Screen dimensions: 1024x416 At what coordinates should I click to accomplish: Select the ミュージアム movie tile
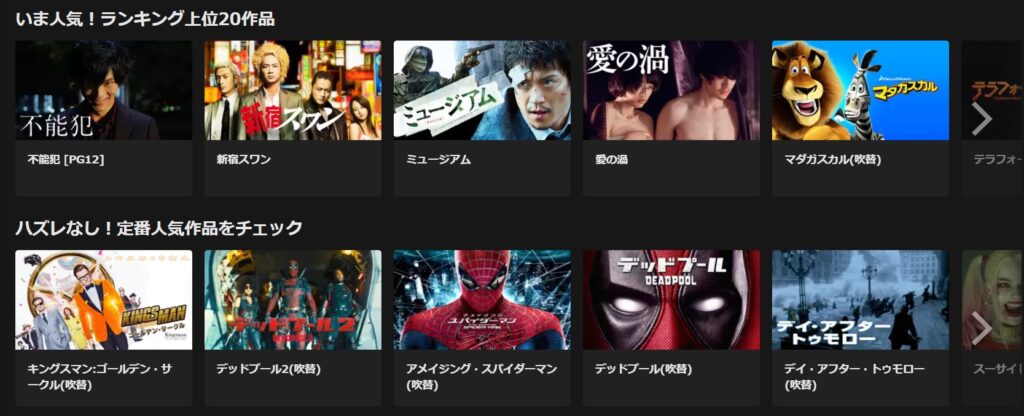point(481,92)
